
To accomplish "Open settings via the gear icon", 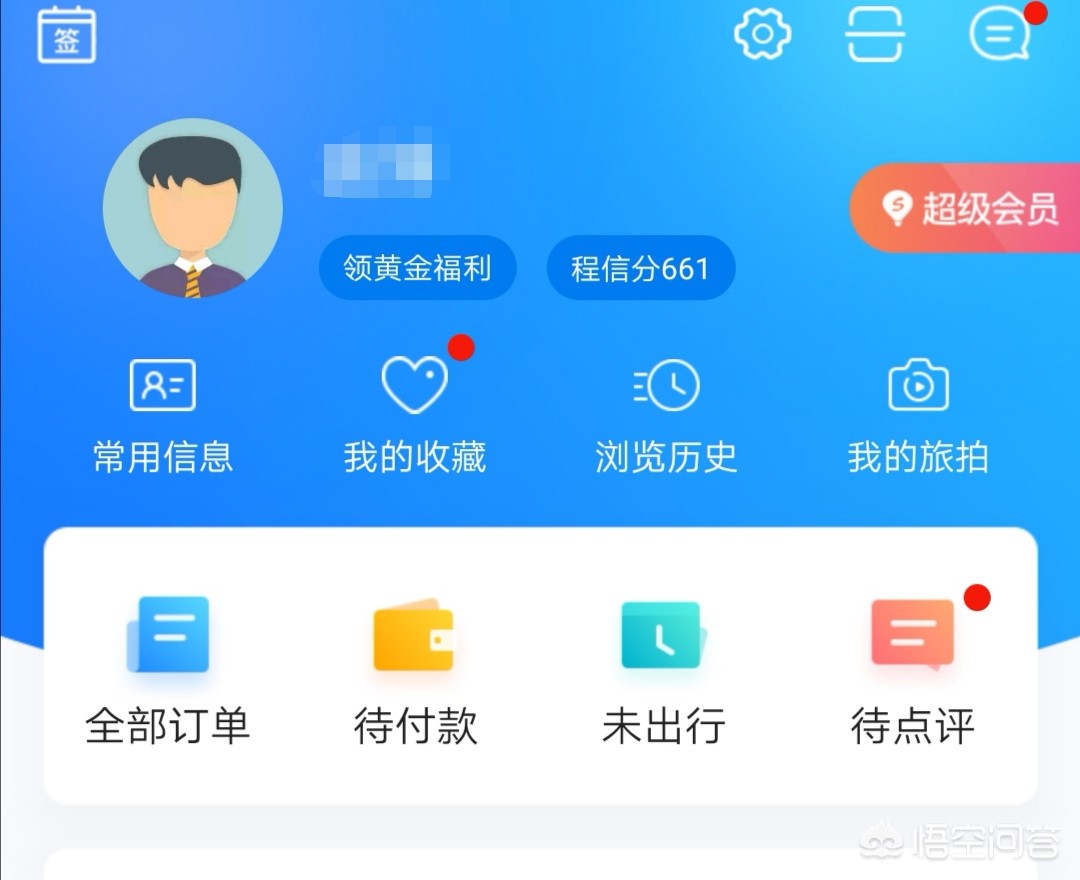I will click(763, 34).
